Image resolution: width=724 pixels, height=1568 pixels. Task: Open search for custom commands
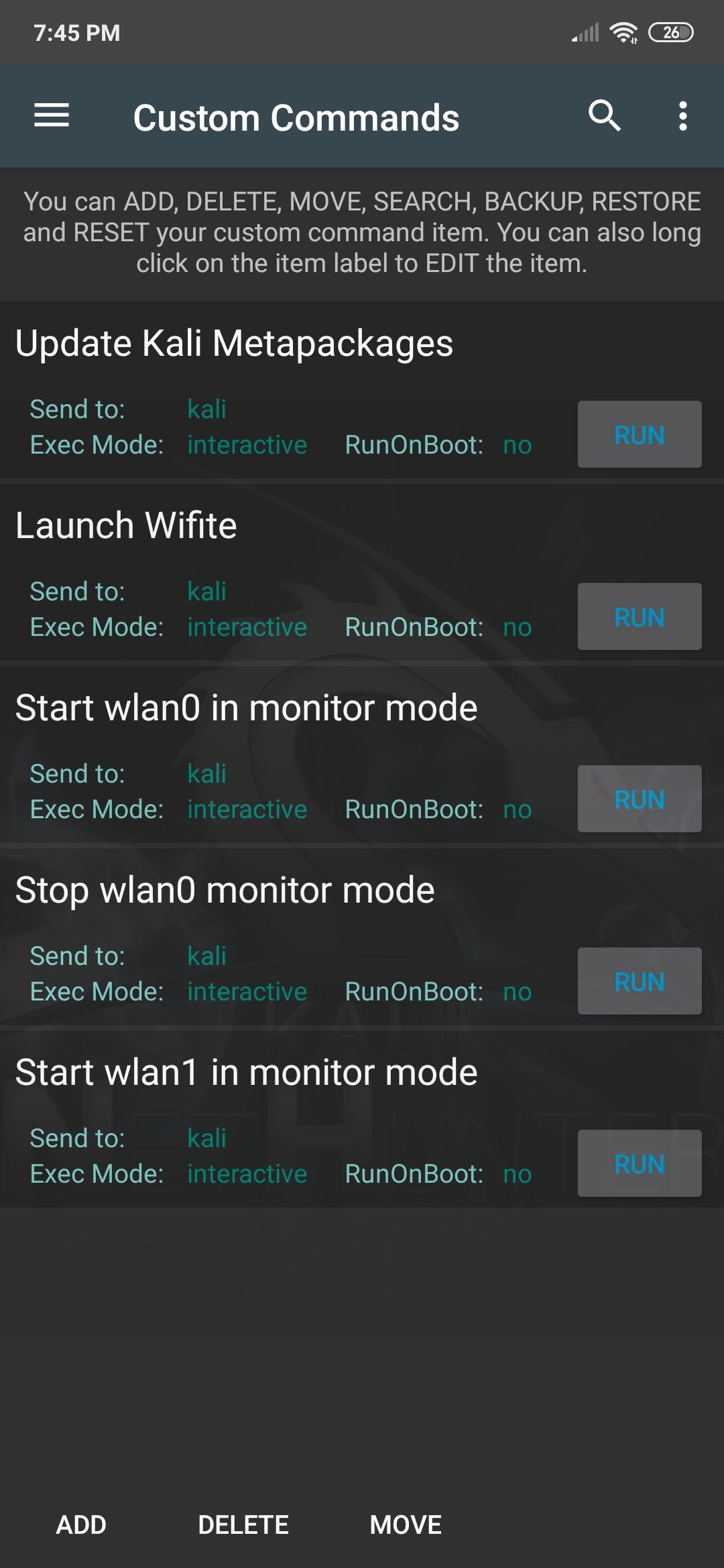[x=604, y=116]
